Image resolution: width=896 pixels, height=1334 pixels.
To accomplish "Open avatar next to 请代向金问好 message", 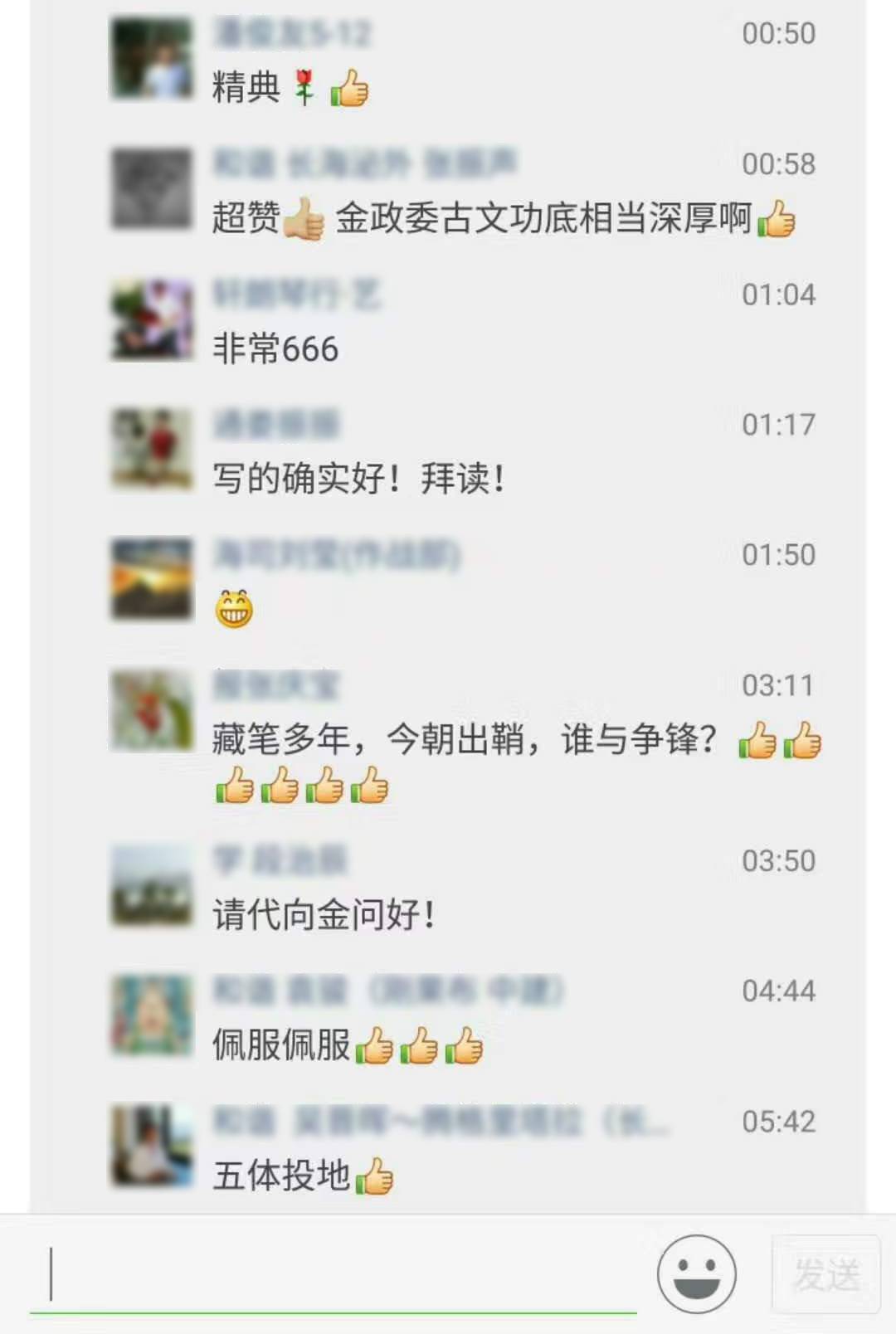I will tap(151, 885).
